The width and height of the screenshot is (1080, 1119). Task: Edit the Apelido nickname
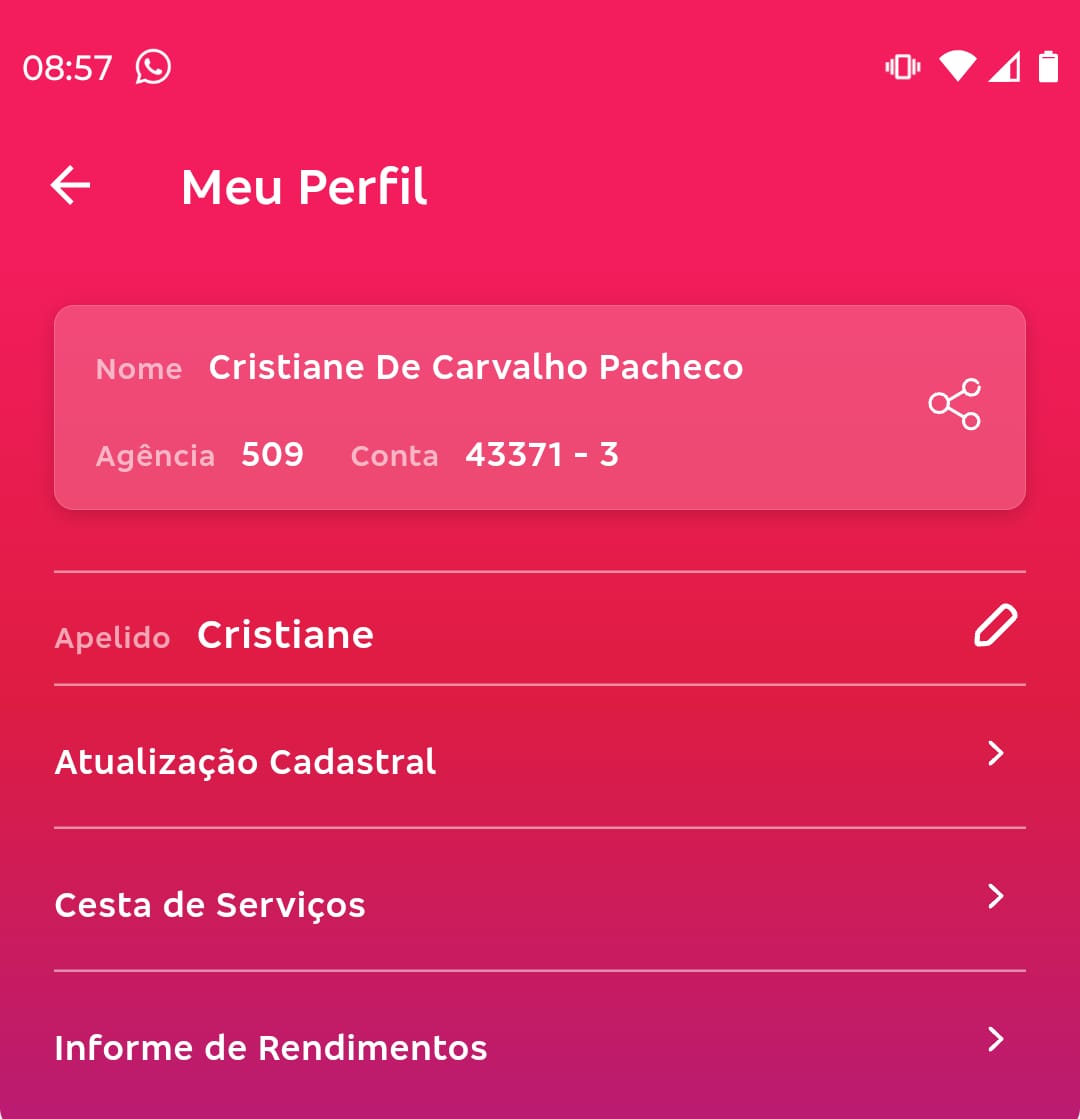[995, 627]
